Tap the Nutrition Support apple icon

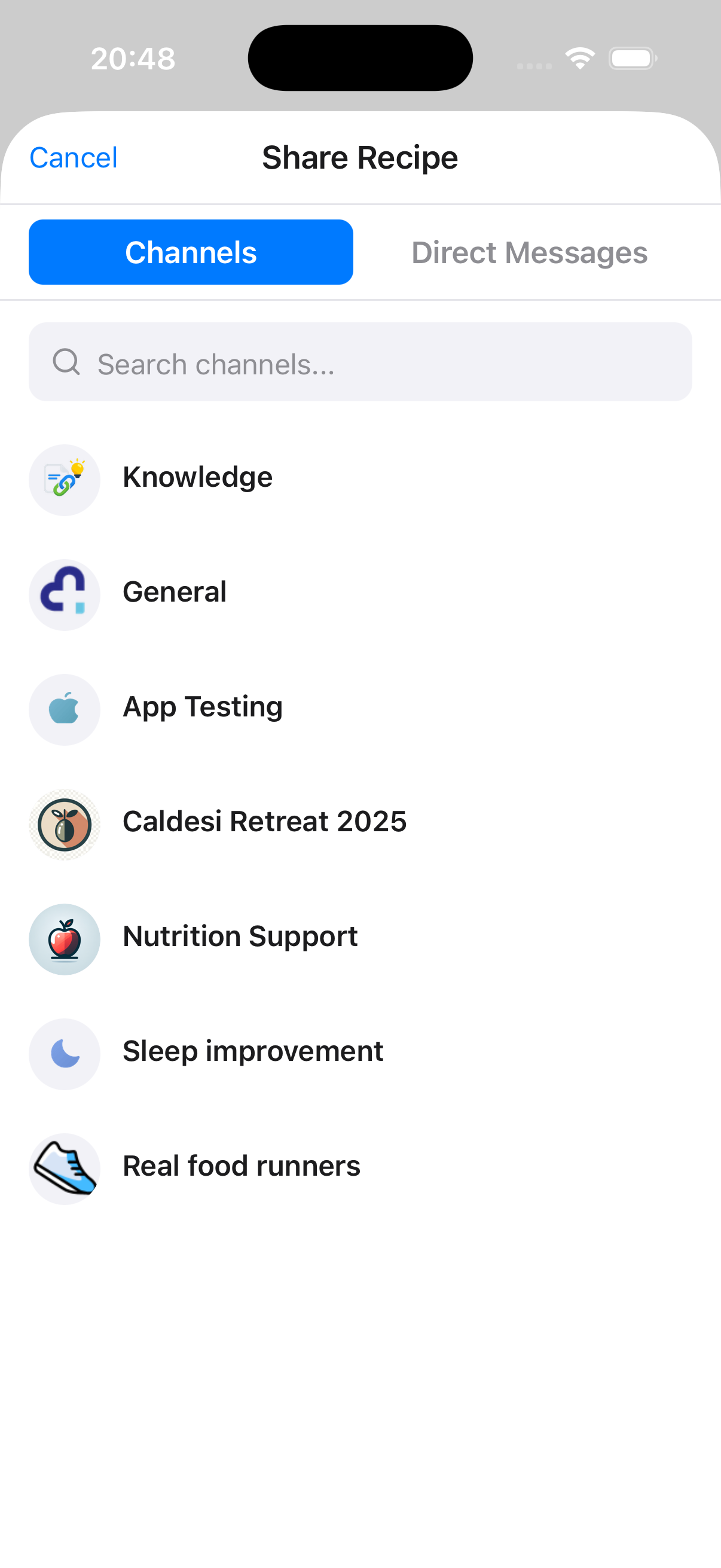(65, 939)
